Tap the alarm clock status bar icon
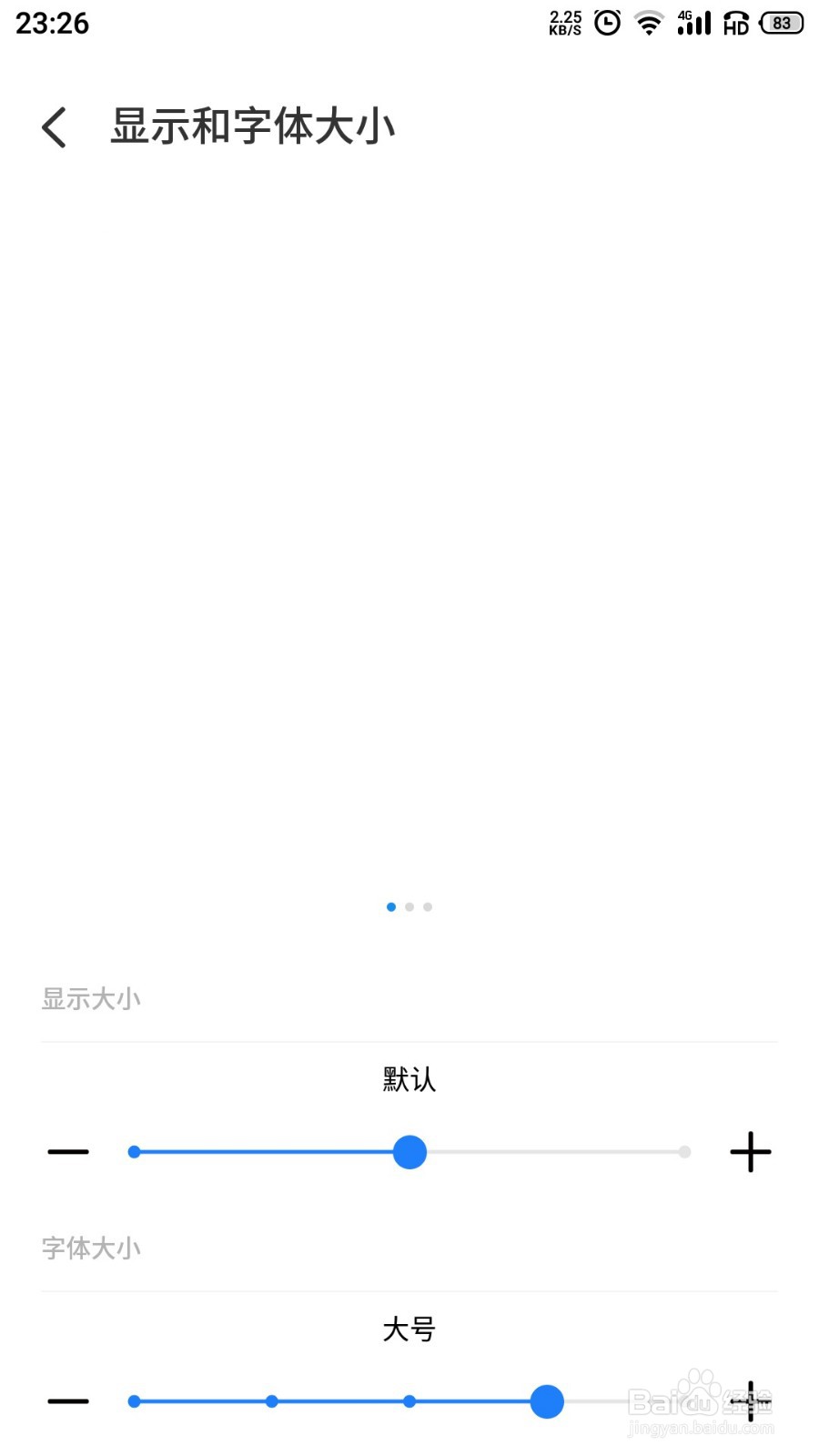 click(605, 23)
